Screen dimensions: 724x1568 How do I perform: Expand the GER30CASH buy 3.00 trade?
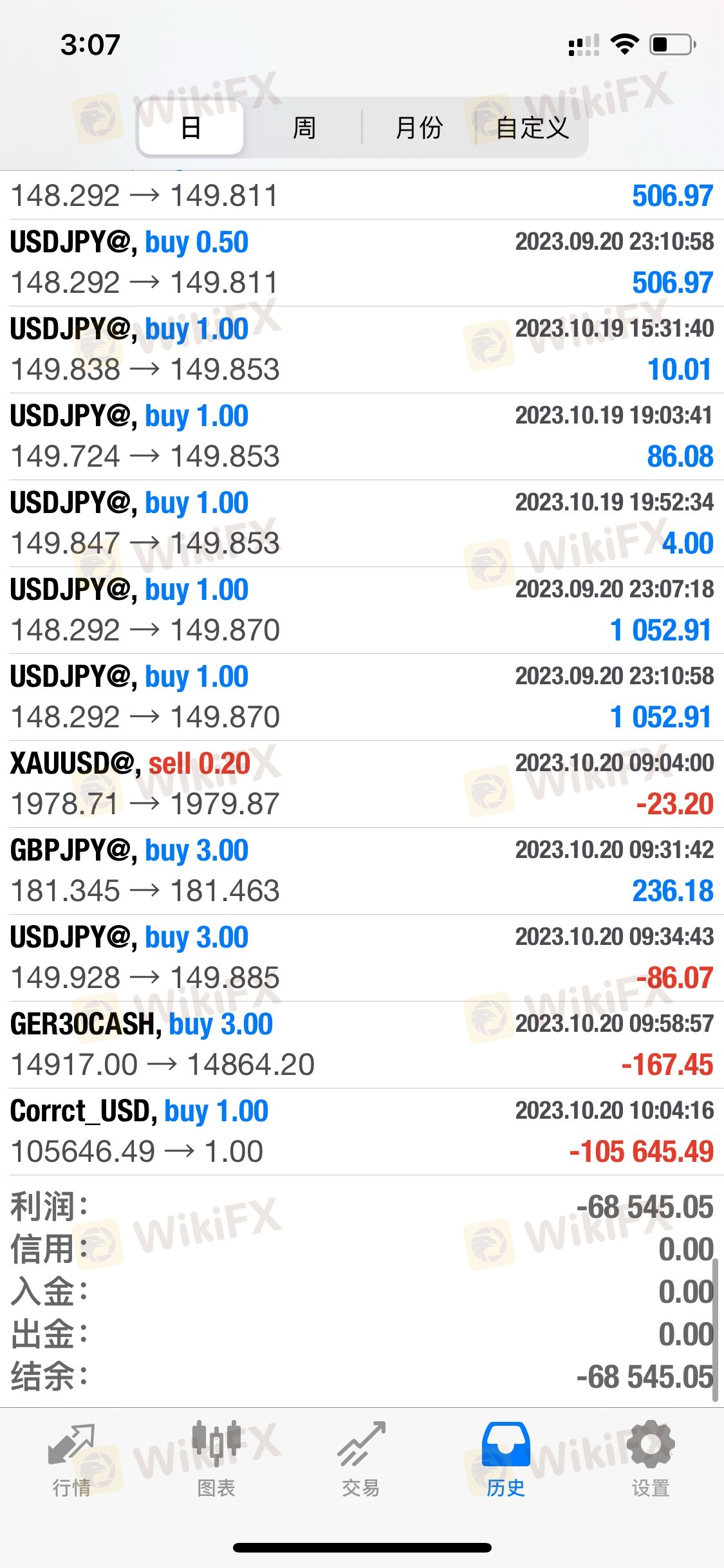tap(362, 1045)
